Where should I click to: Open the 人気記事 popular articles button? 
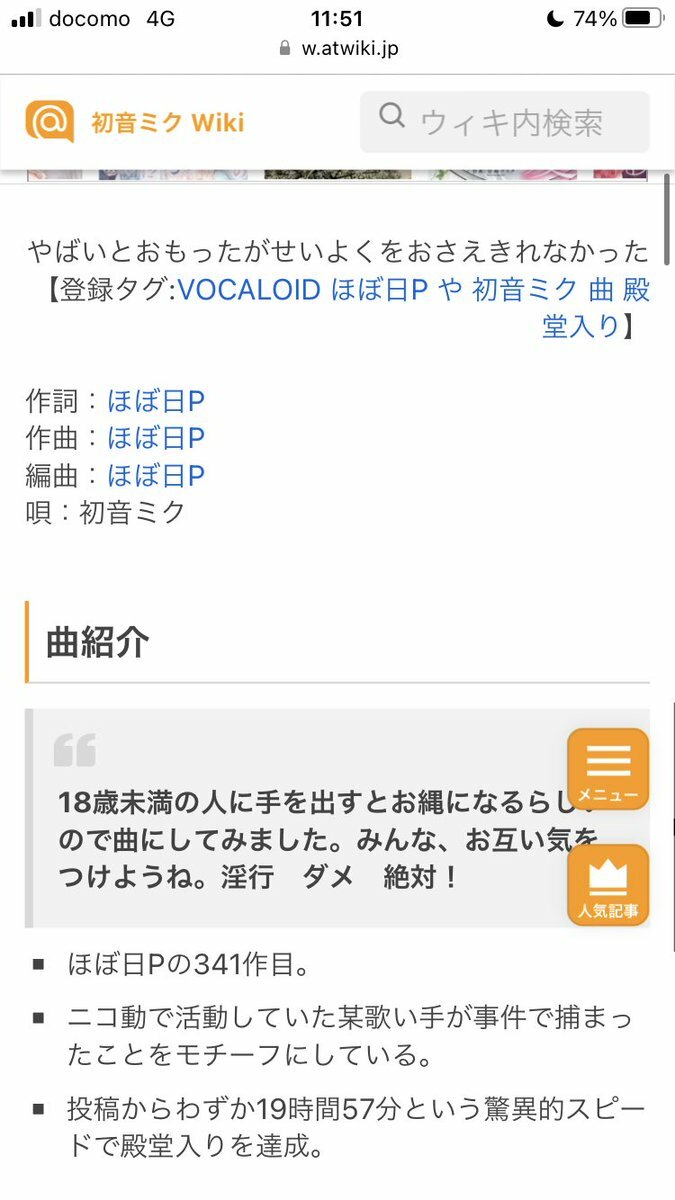[608, 885]
